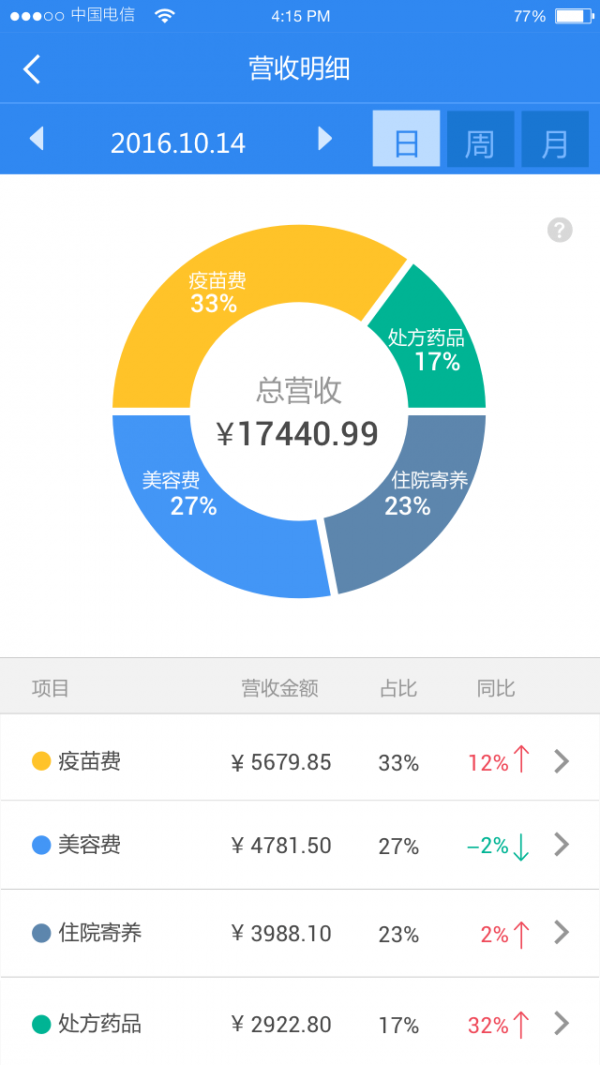
Task: Switch to the 周 (week) view
Action: [x=480, y=140]
